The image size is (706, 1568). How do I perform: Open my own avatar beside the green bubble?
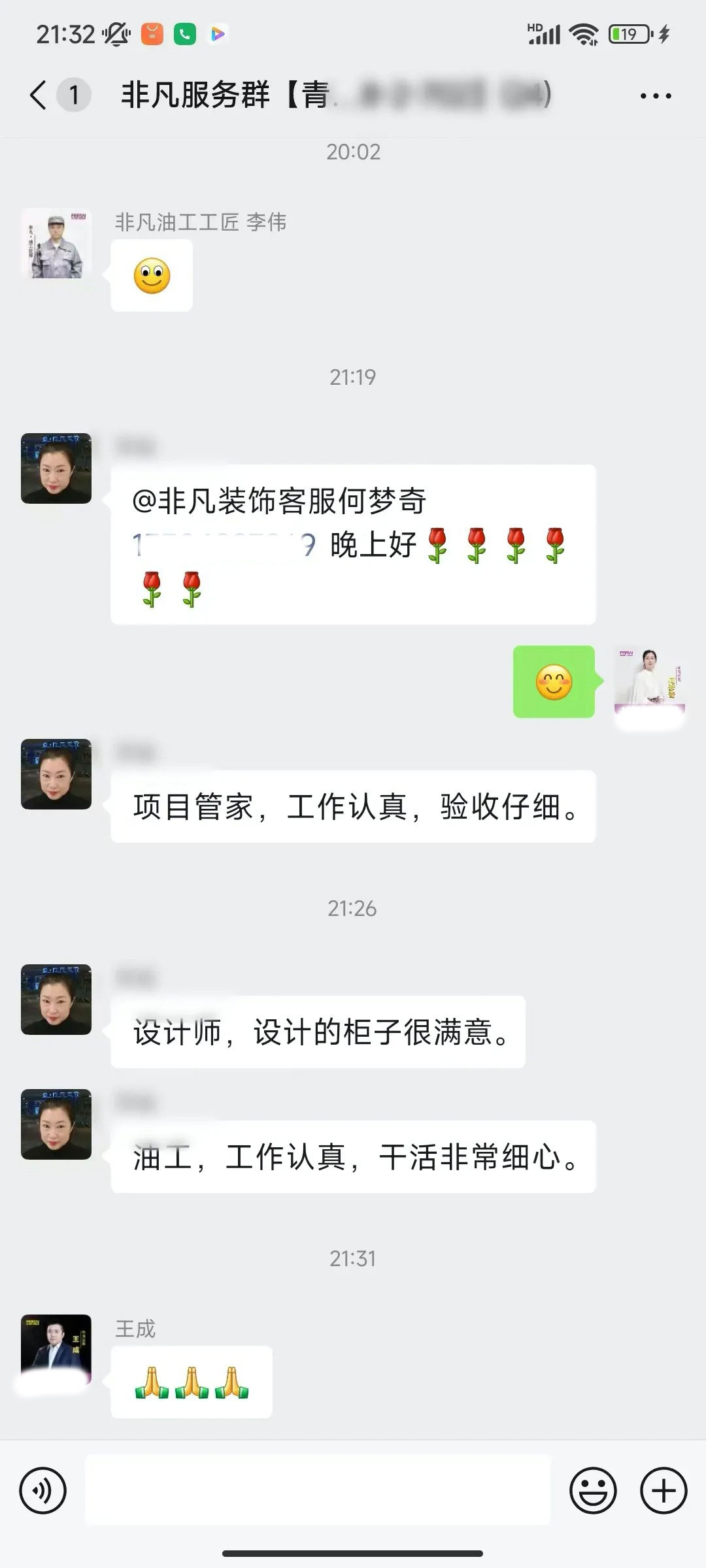[649, 681]
